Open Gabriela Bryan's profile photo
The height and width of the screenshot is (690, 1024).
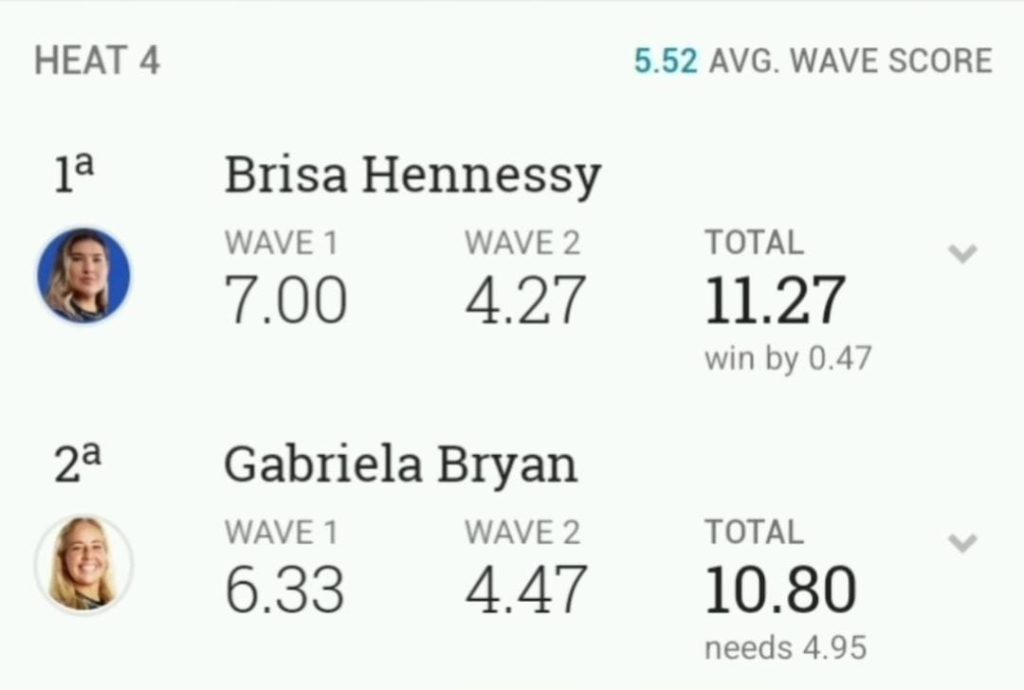[x=84, y=563]
